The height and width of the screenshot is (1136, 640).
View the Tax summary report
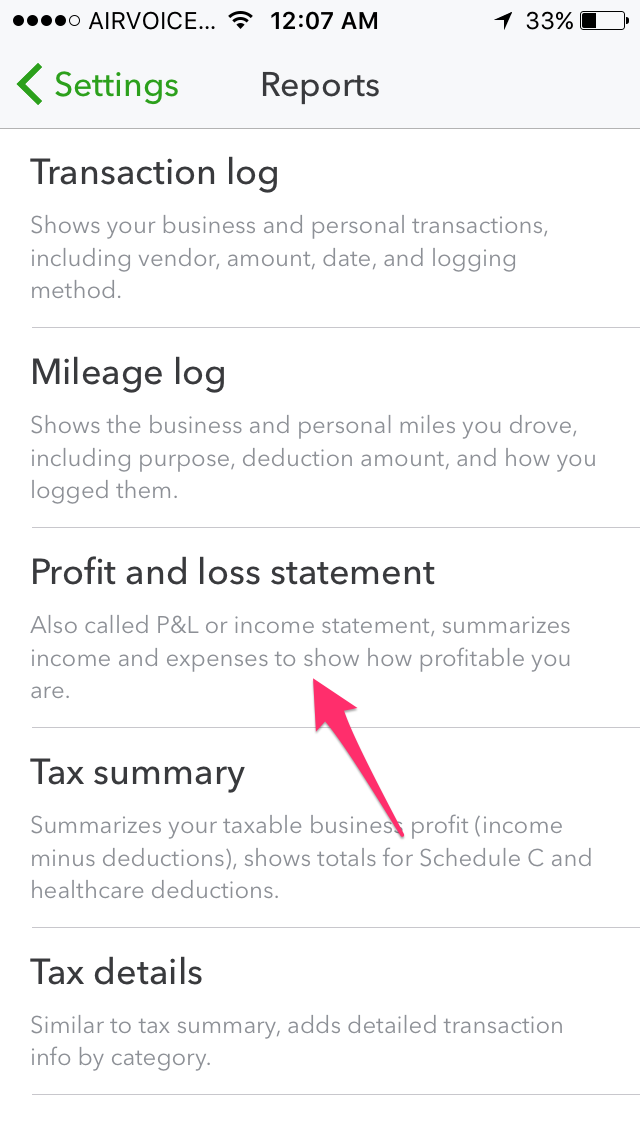pyautogui.click(x=138, y=773)
